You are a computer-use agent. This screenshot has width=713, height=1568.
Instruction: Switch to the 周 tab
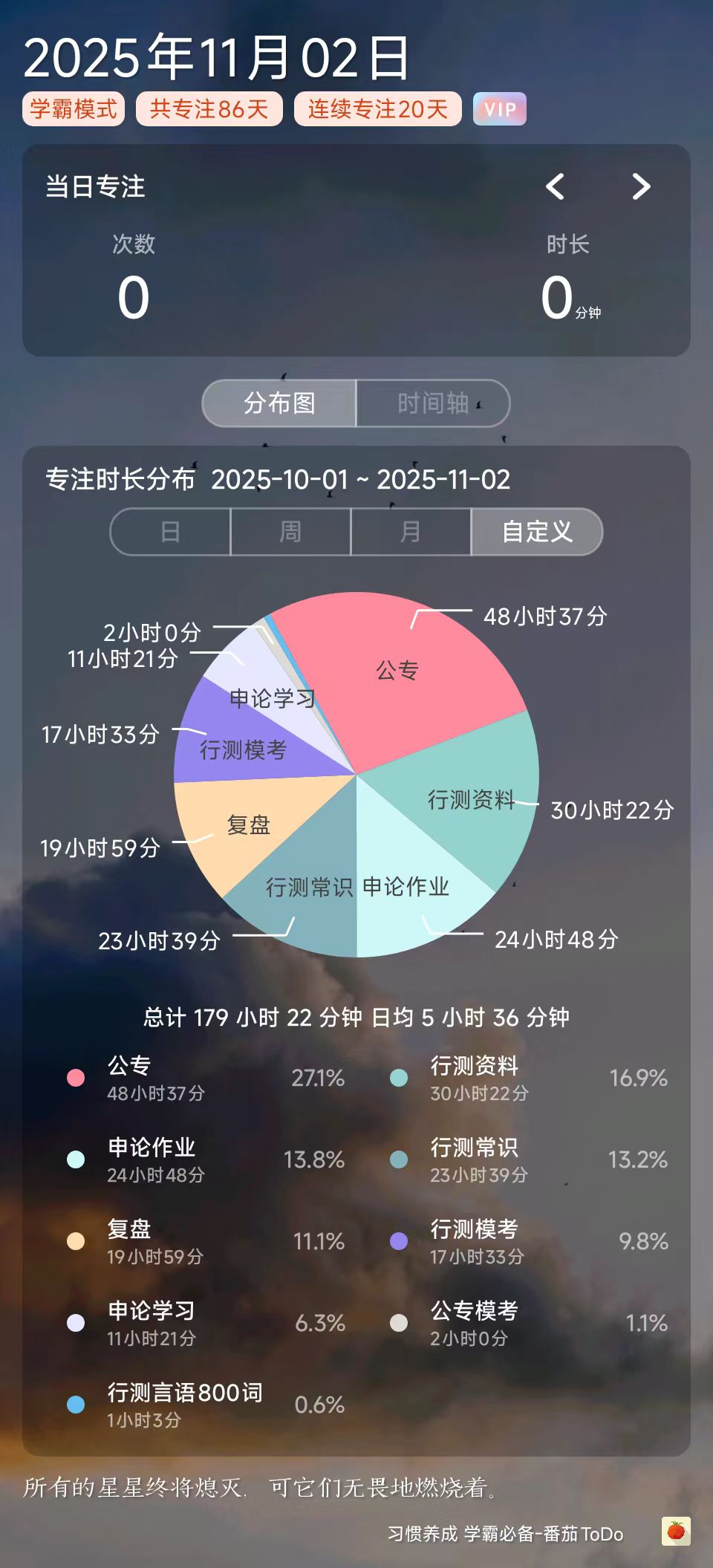click(x=290, y=532)
